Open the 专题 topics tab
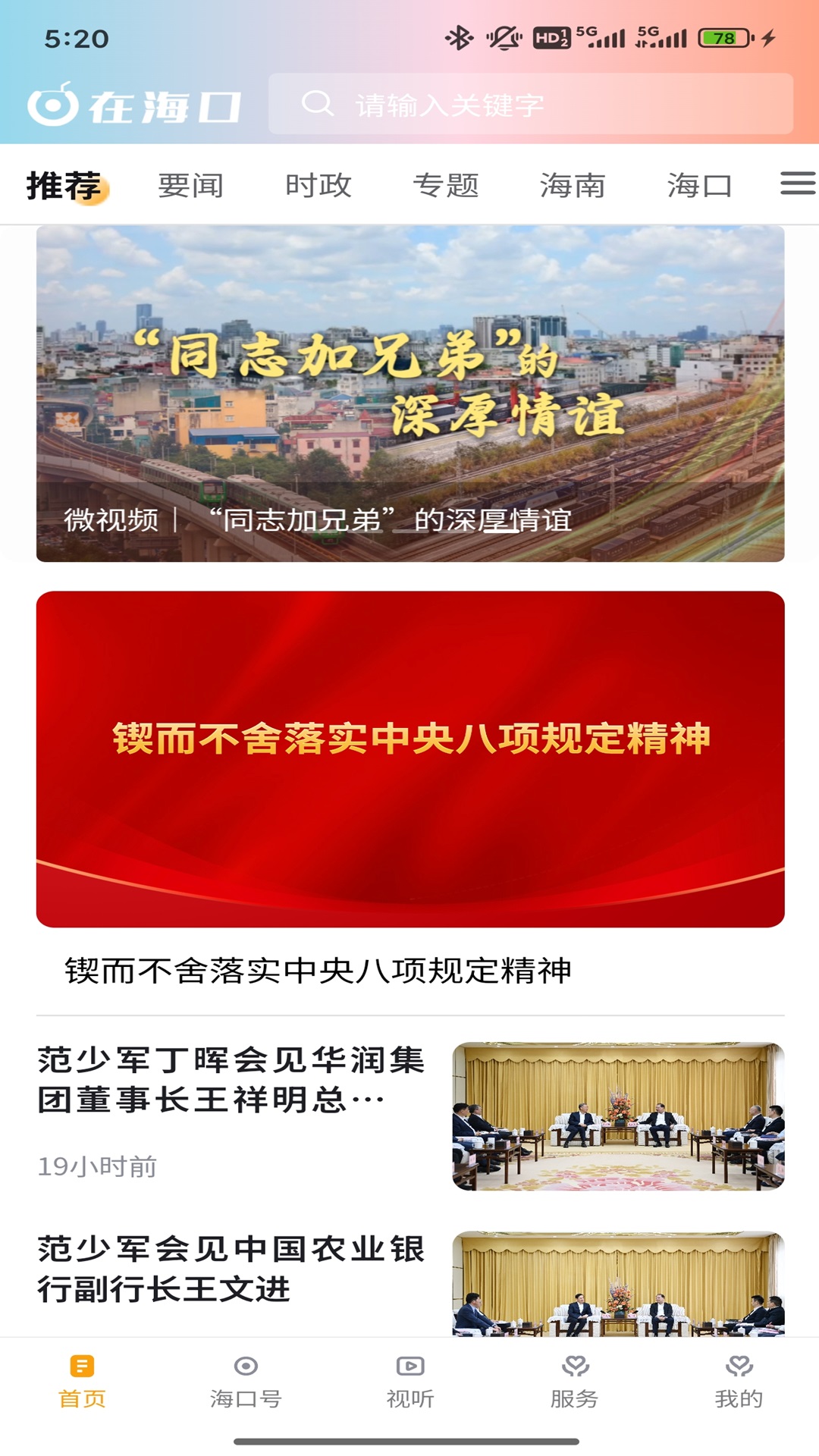The image size is (819, 1456). 446,186
